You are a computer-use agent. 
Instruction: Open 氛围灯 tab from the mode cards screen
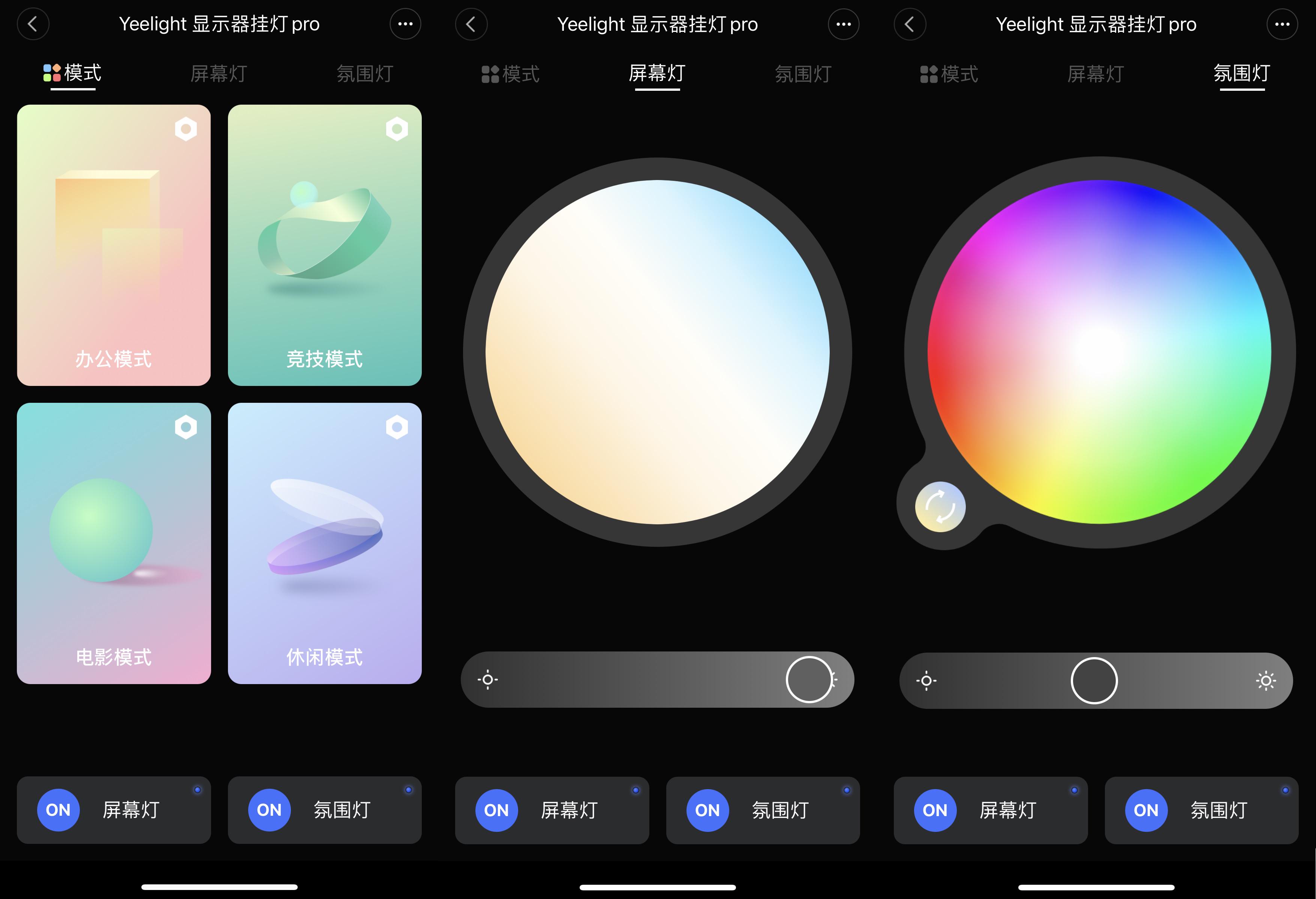click(x=365, y=74)
